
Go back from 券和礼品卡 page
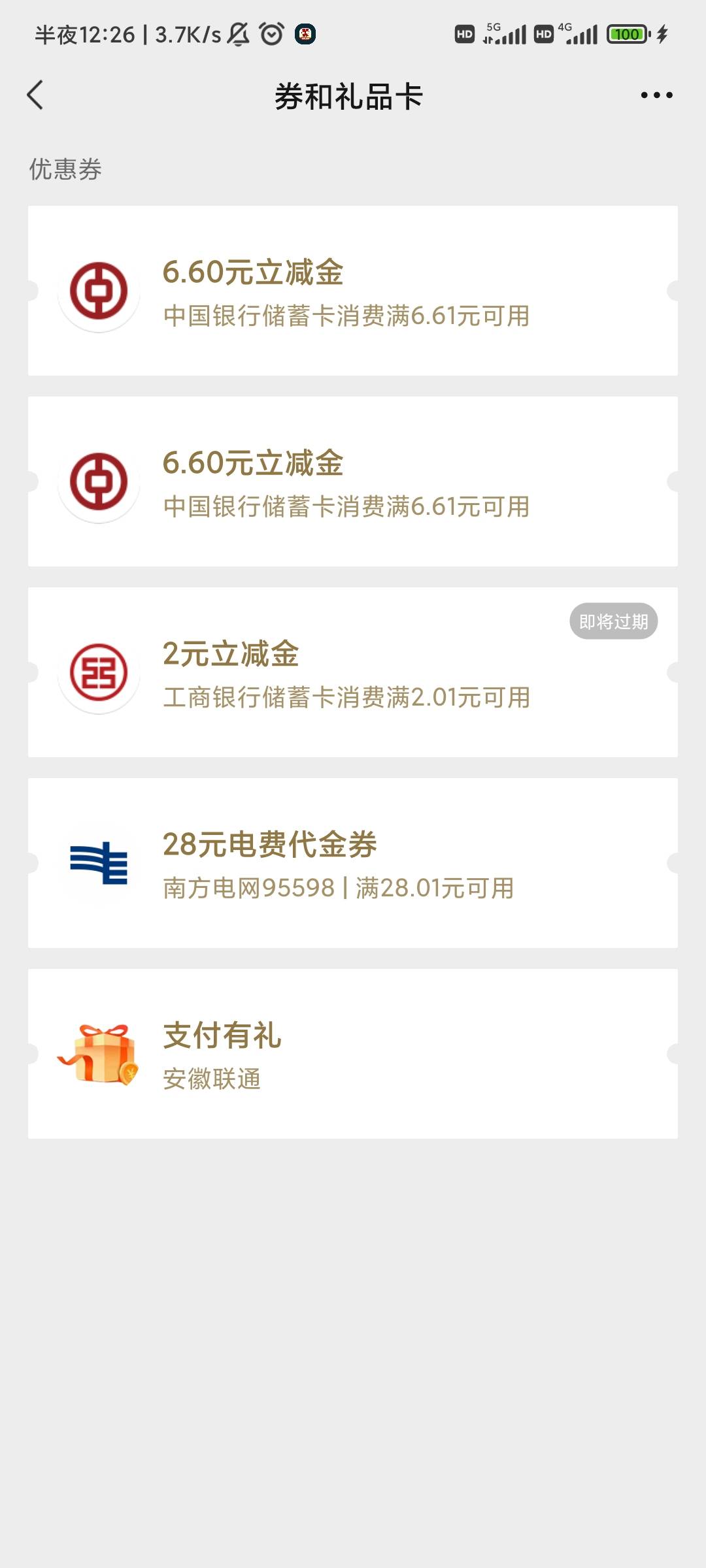[36, 95]
